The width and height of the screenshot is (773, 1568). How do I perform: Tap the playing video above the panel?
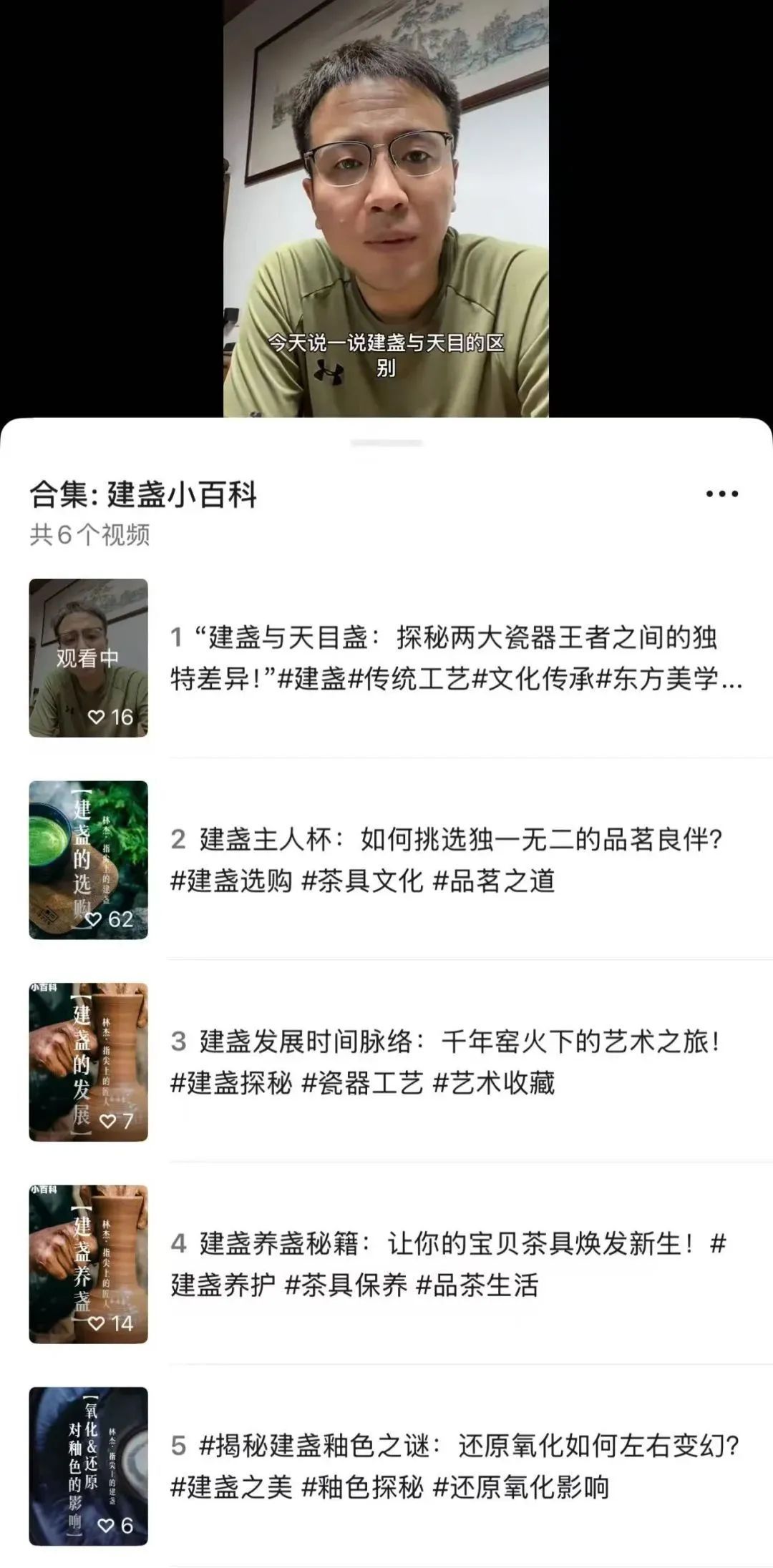coord(386,207)
